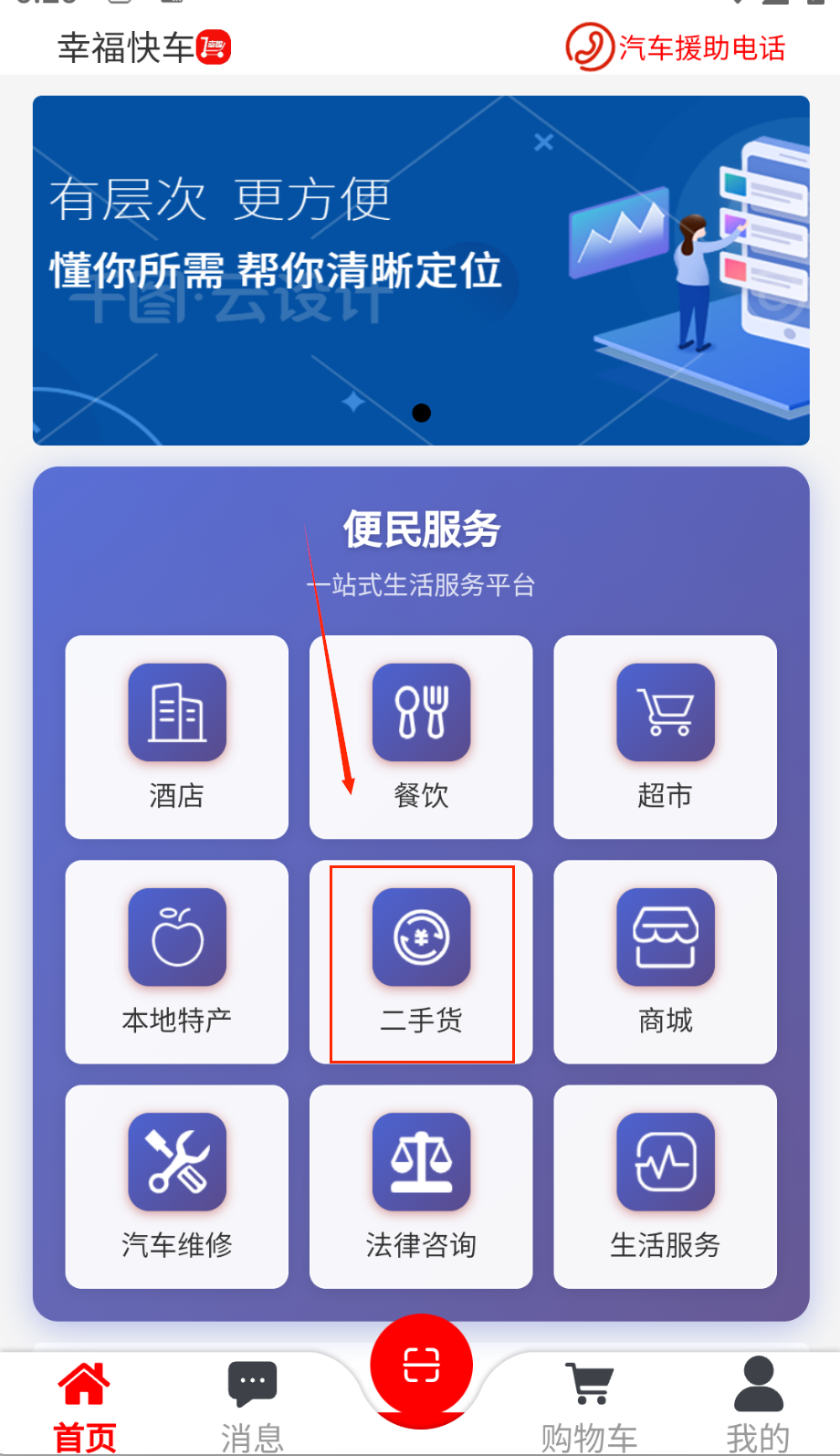Call the 汽车援助电话 roadside hotline
Image resolution: width=840 pixels, height=1456 pixels.
pyautogui.click(x=676, y=47)
